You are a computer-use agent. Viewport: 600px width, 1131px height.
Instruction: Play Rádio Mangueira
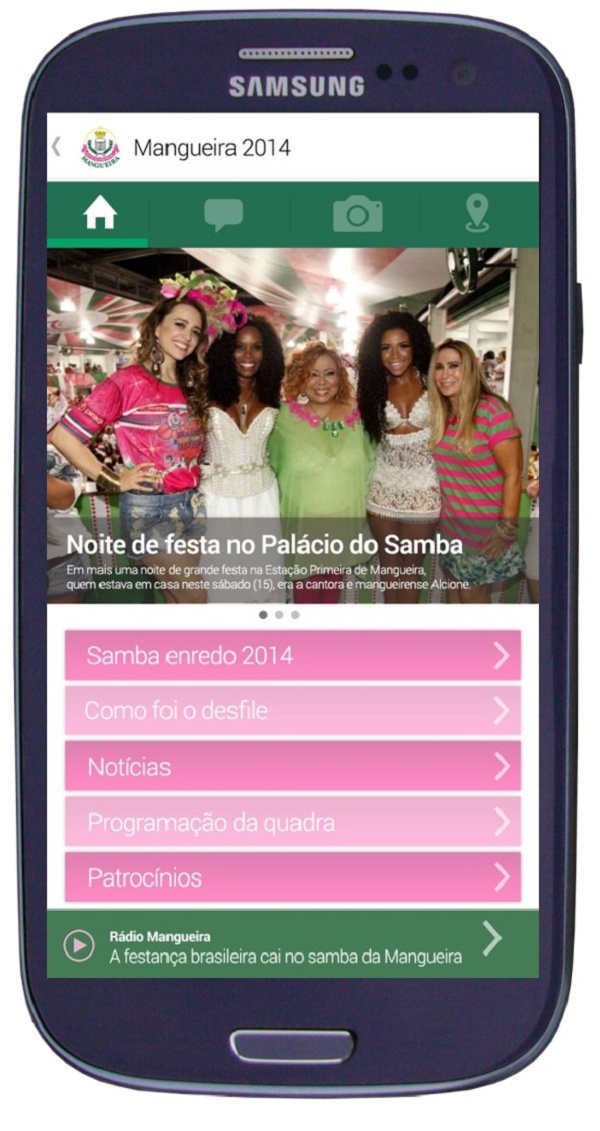pyautogui.click(x=79, y=945)
